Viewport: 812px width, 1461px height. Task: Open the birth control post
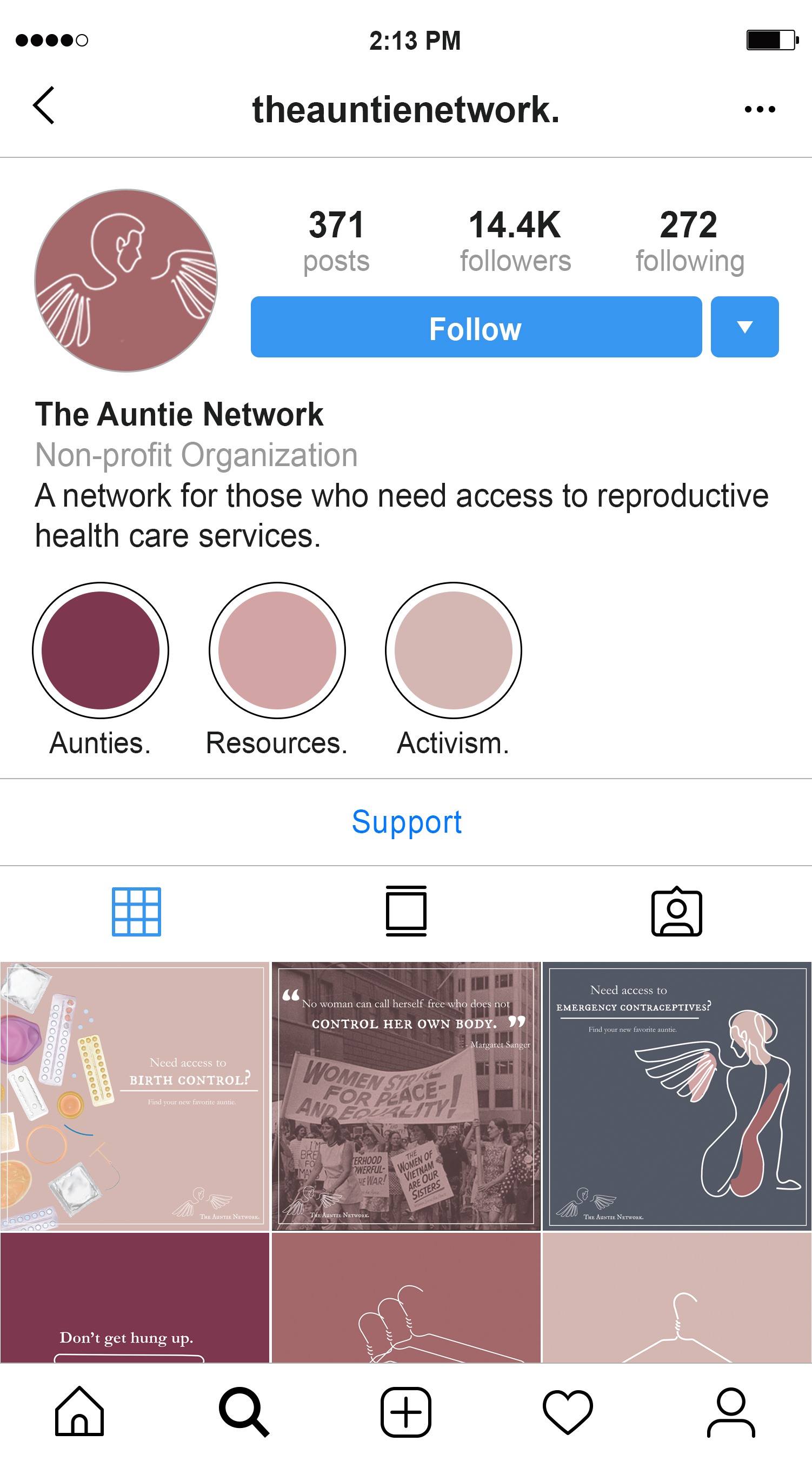click(135, 1095)
